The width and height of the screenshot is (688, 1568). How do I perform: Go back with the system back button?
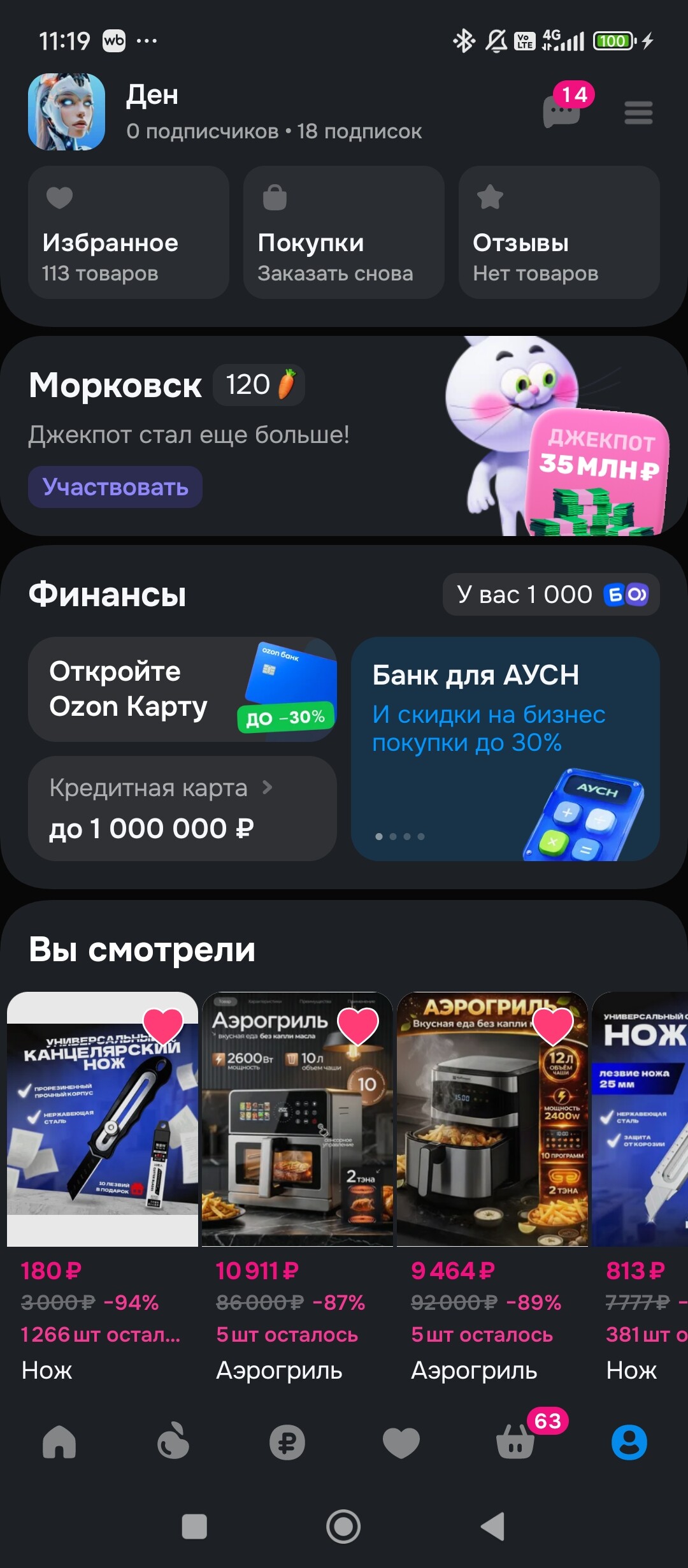click(493, 1527)
